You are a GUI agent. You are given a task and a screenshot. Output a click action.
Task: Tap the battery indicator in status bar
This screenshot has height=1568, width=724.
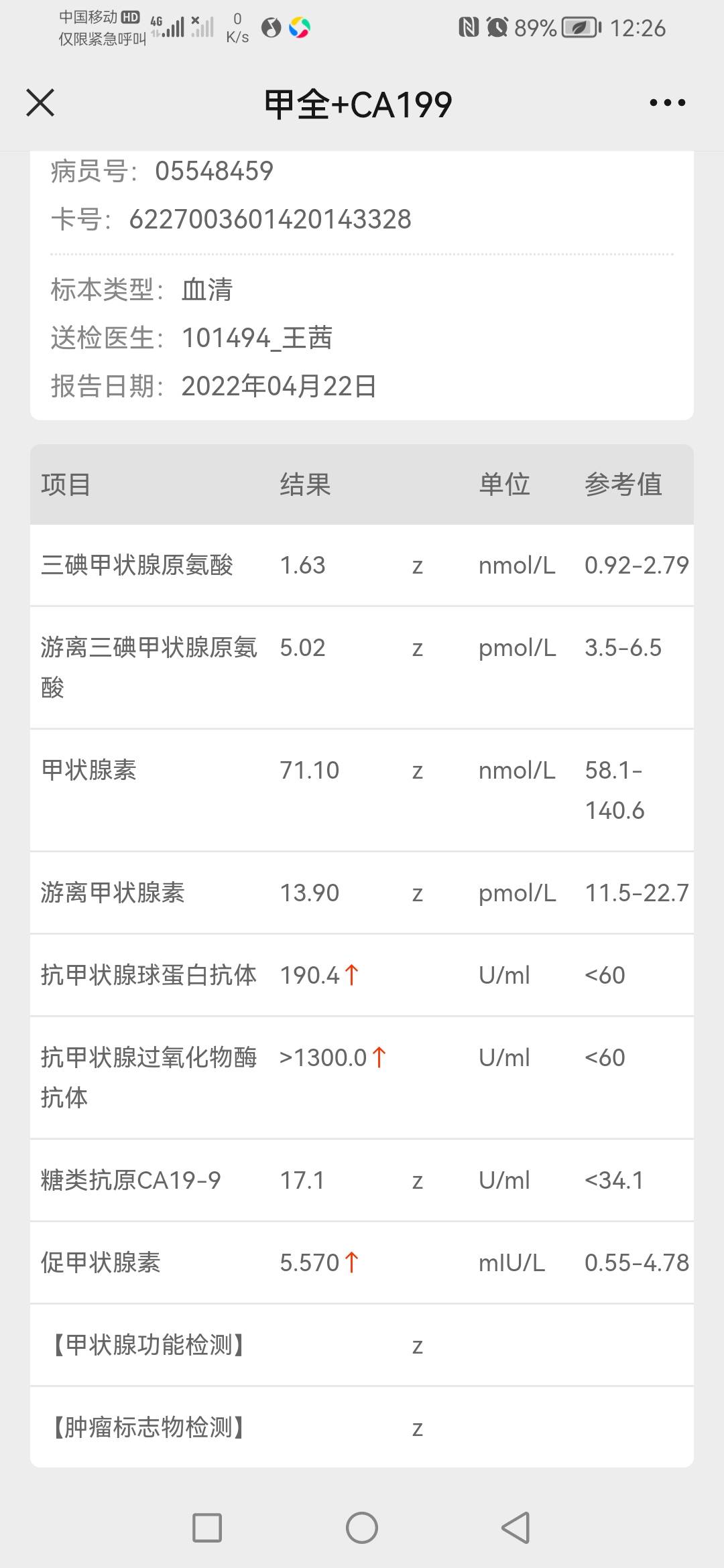point(581,27)
